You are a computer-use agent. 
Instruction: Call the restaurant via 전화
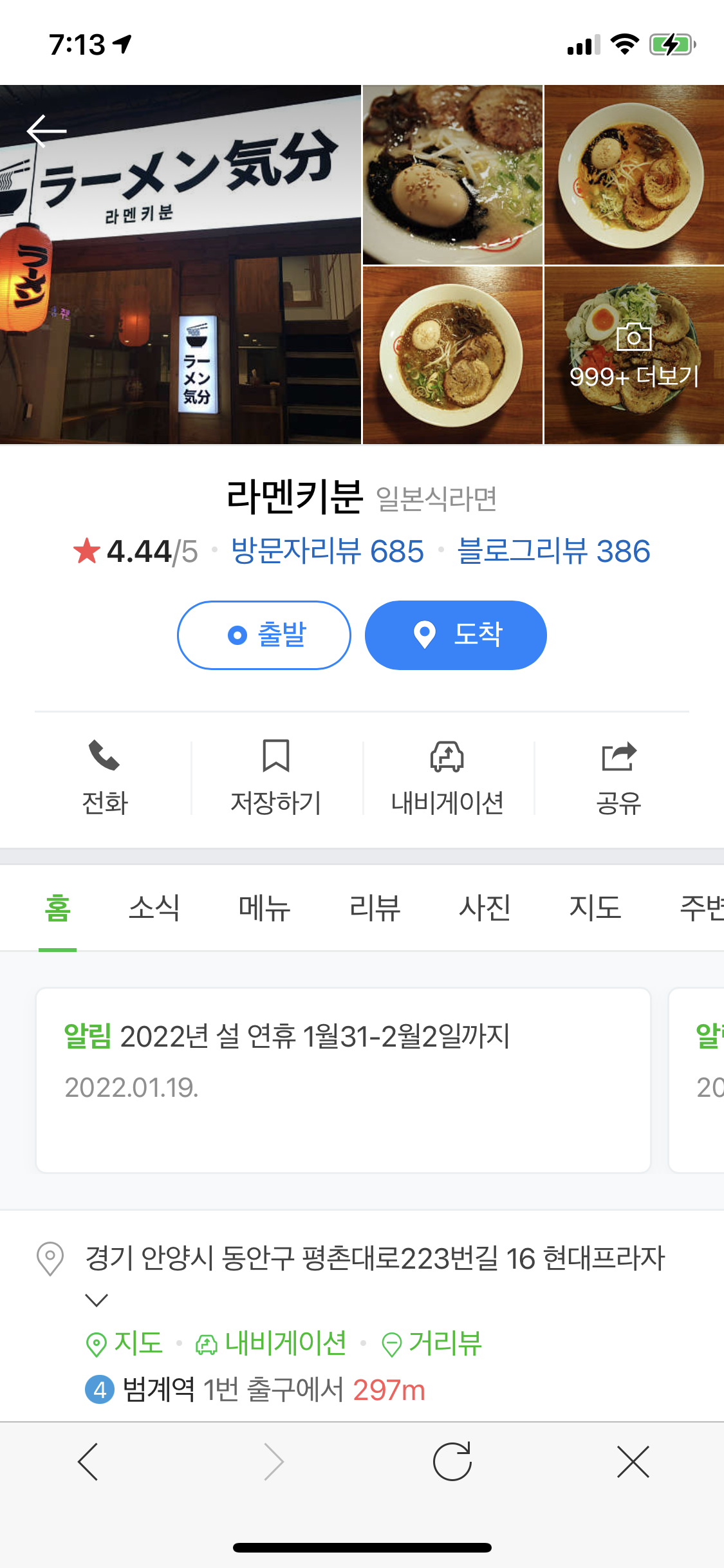point(105,776)
